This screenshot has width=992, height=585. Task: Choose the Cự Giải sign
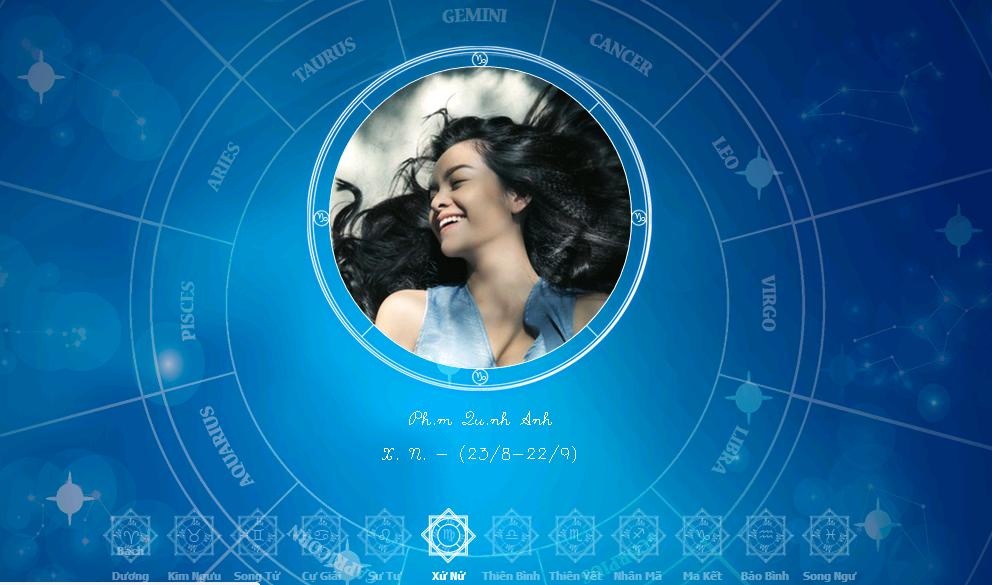(321, 536)
